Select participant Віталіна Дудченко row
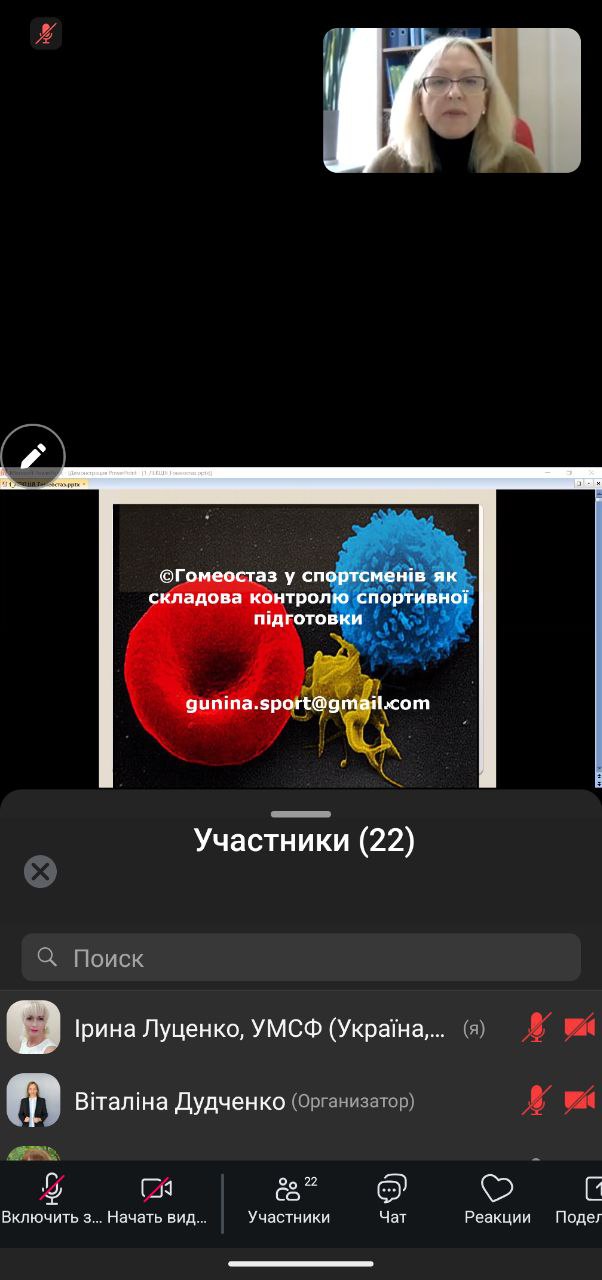602x1280 pixels. point(301,1101)
